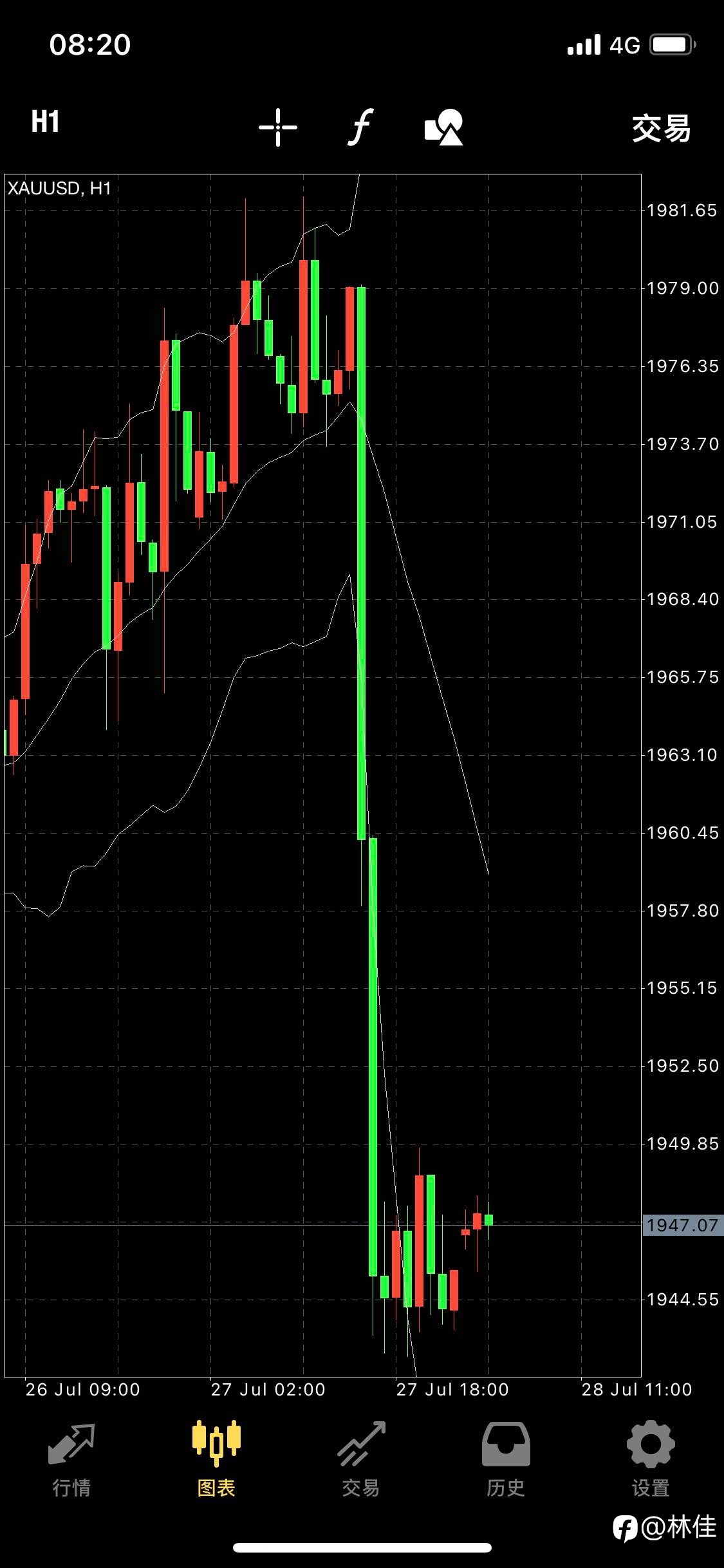724x1568 pixels.
Task: Open the indicators function menu
Action: tap(360, 127)
